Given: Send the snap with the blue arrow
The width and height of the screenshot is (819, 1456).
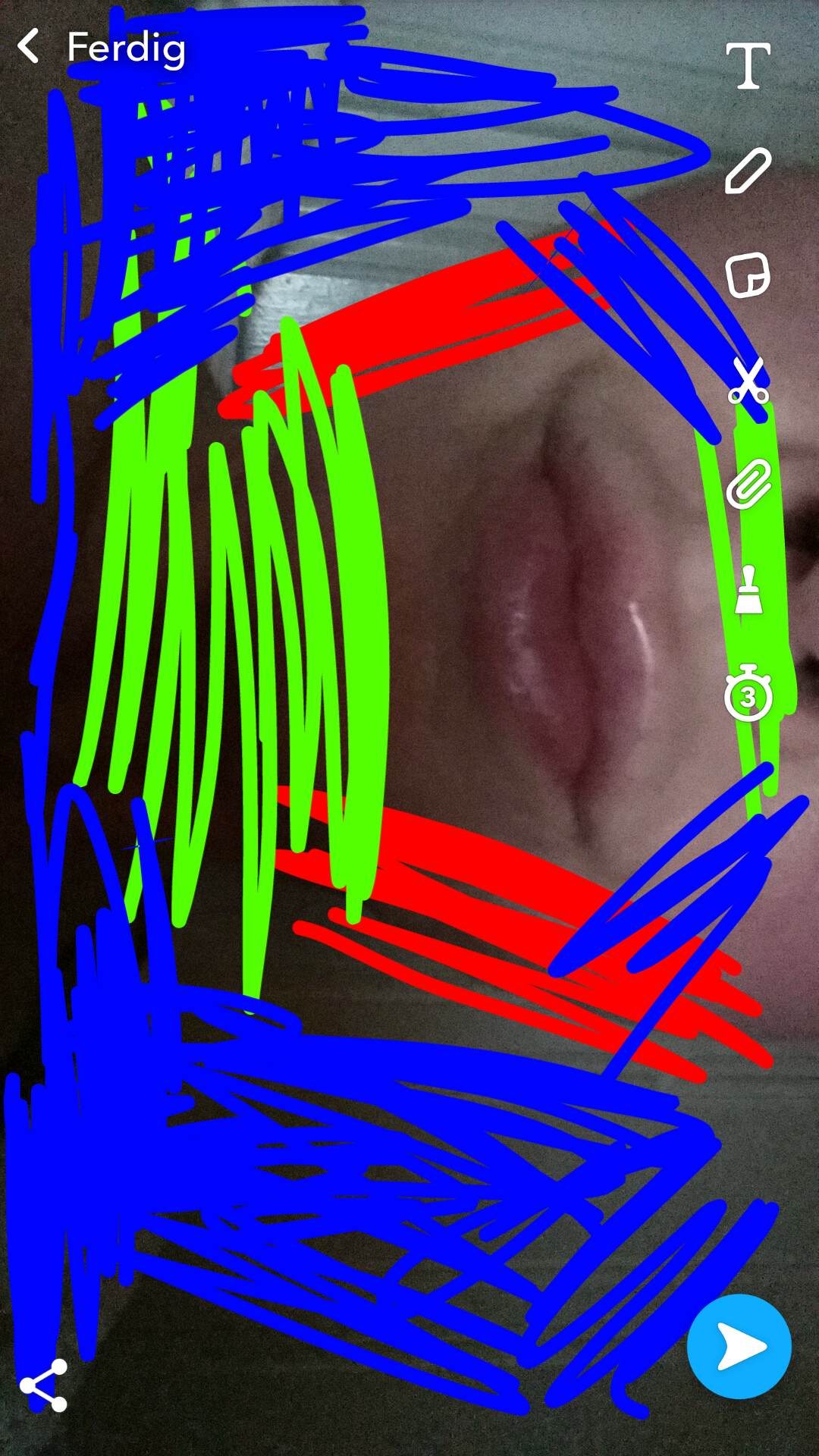Looking at the screenshot, I should (739, 1347).
